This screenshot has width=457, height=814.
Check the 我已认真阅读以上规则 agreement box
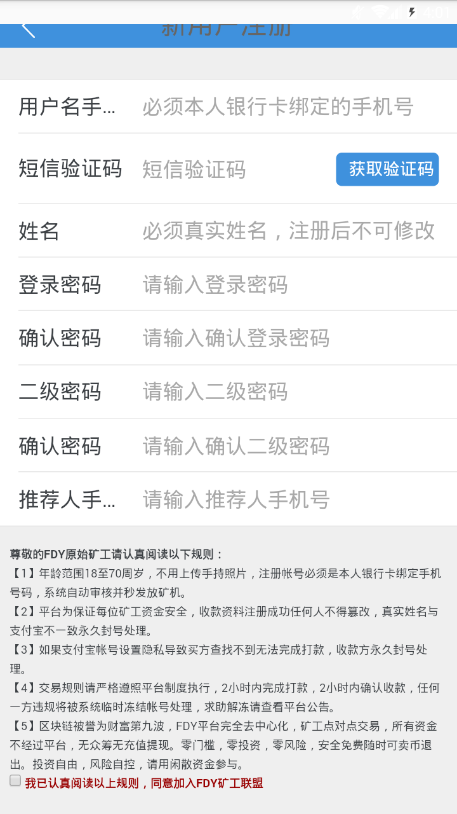point(15,780)
